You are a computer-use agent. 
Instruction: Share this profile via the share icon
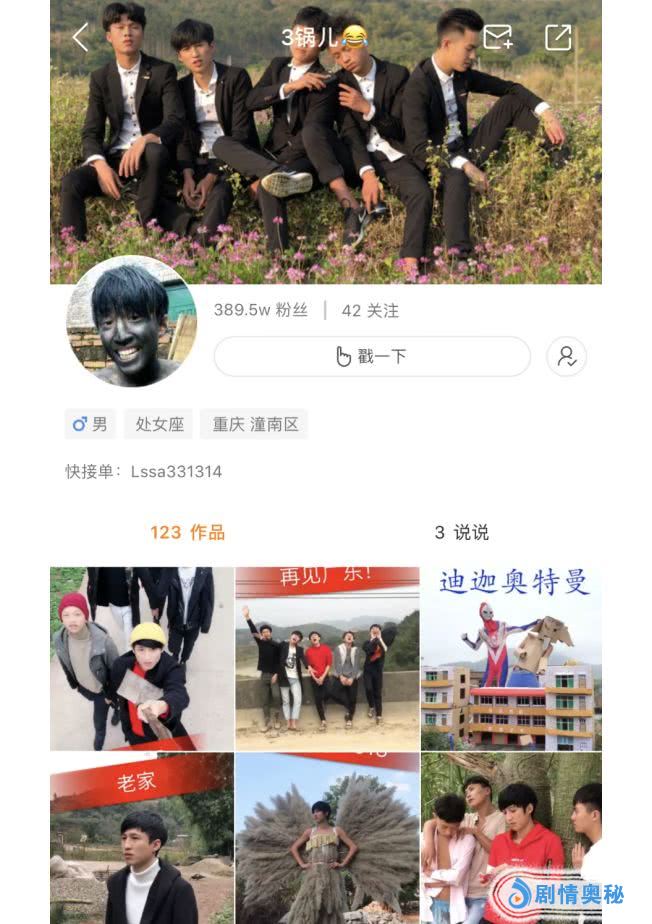[x=558, y=38]
